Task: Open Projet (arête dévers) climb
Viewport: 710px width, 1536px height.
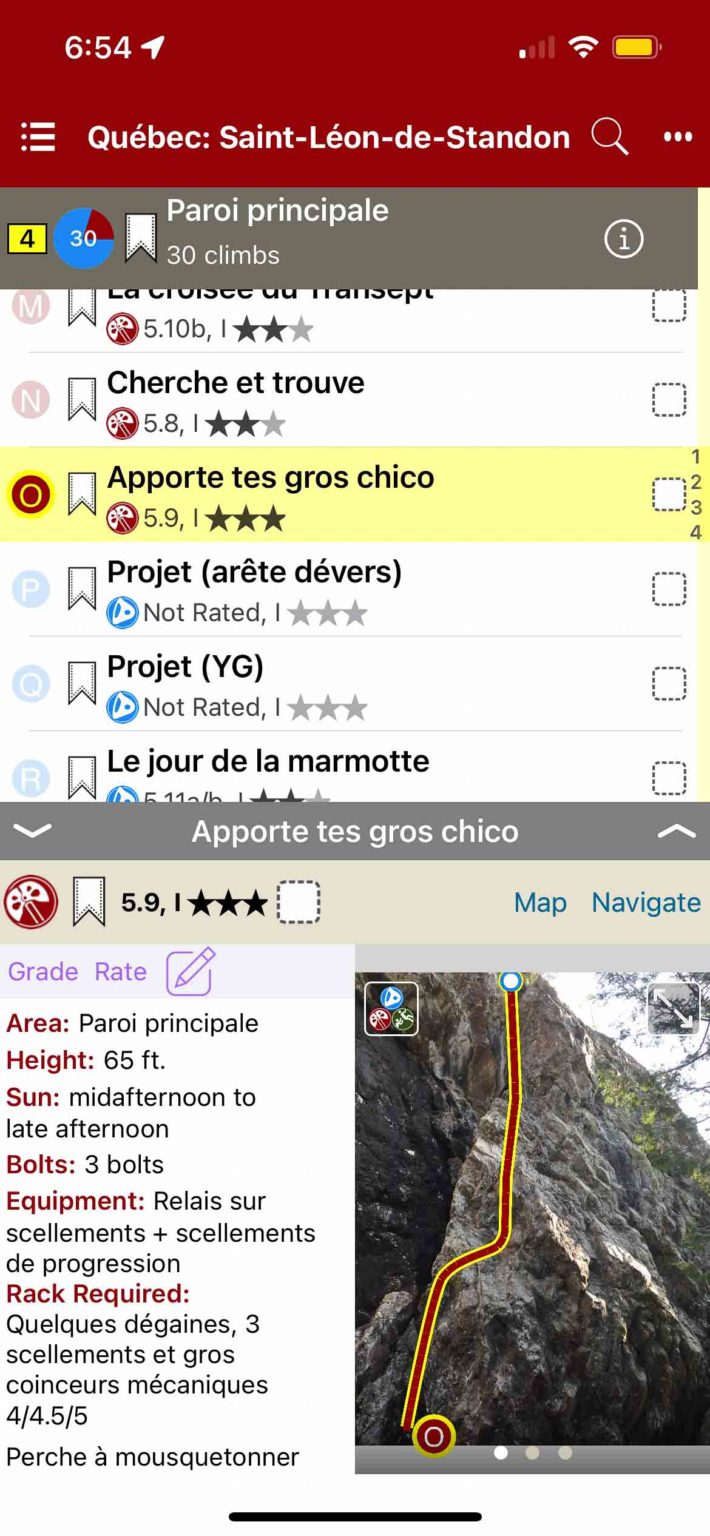Action: 254,572
